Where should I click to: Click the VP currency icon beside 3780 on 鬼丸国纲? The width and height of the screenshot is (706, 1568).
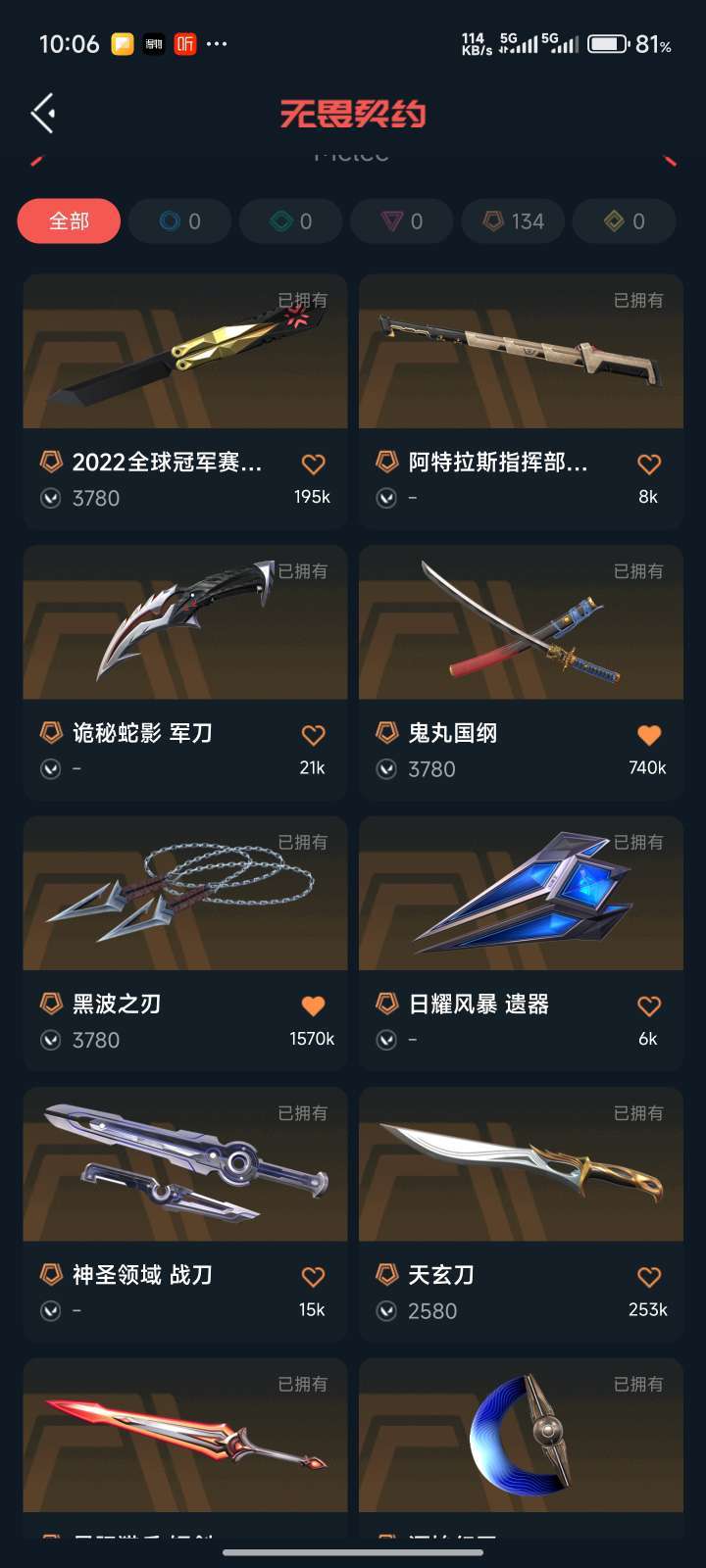tap(388, 768)
